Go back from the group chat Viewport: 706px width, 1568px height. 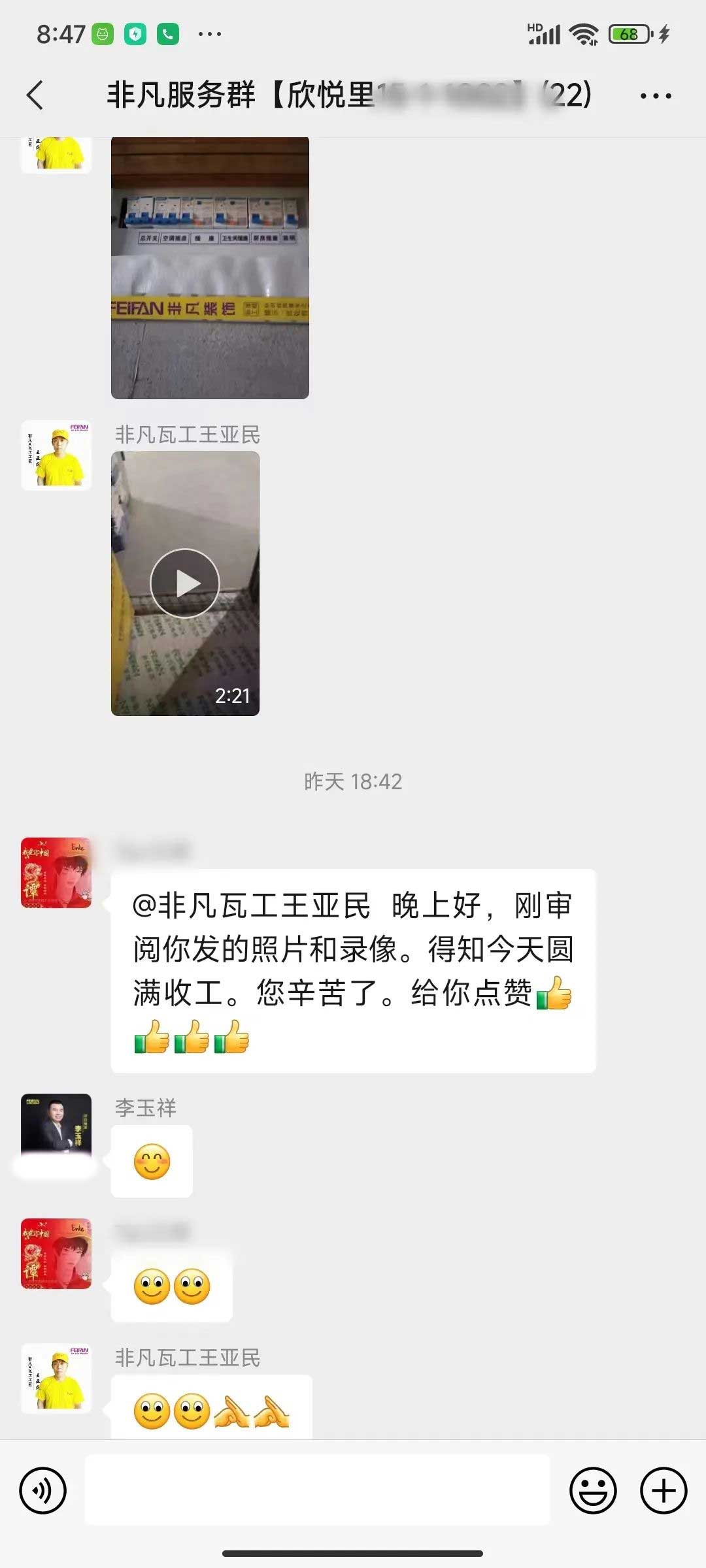point(35,95)
